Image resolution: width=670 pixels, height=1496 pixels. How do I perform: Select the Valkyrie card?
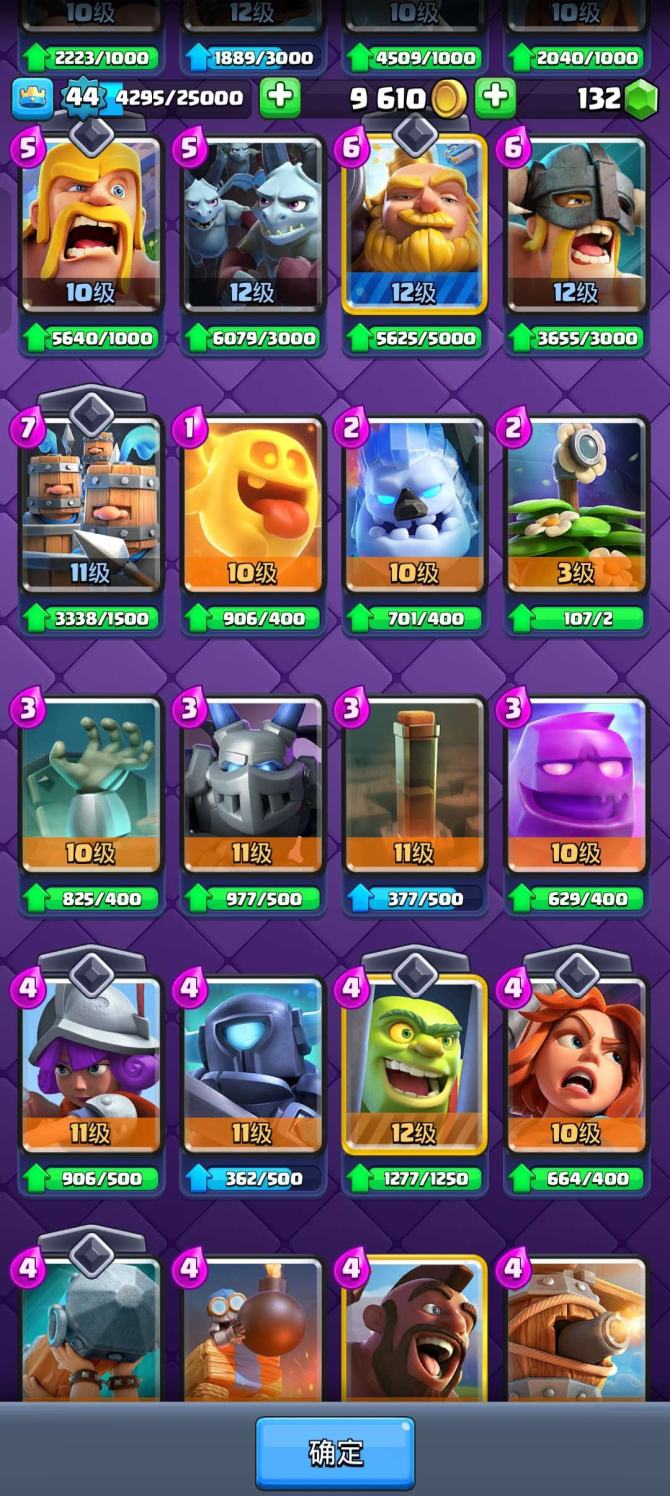[576, 1065]
